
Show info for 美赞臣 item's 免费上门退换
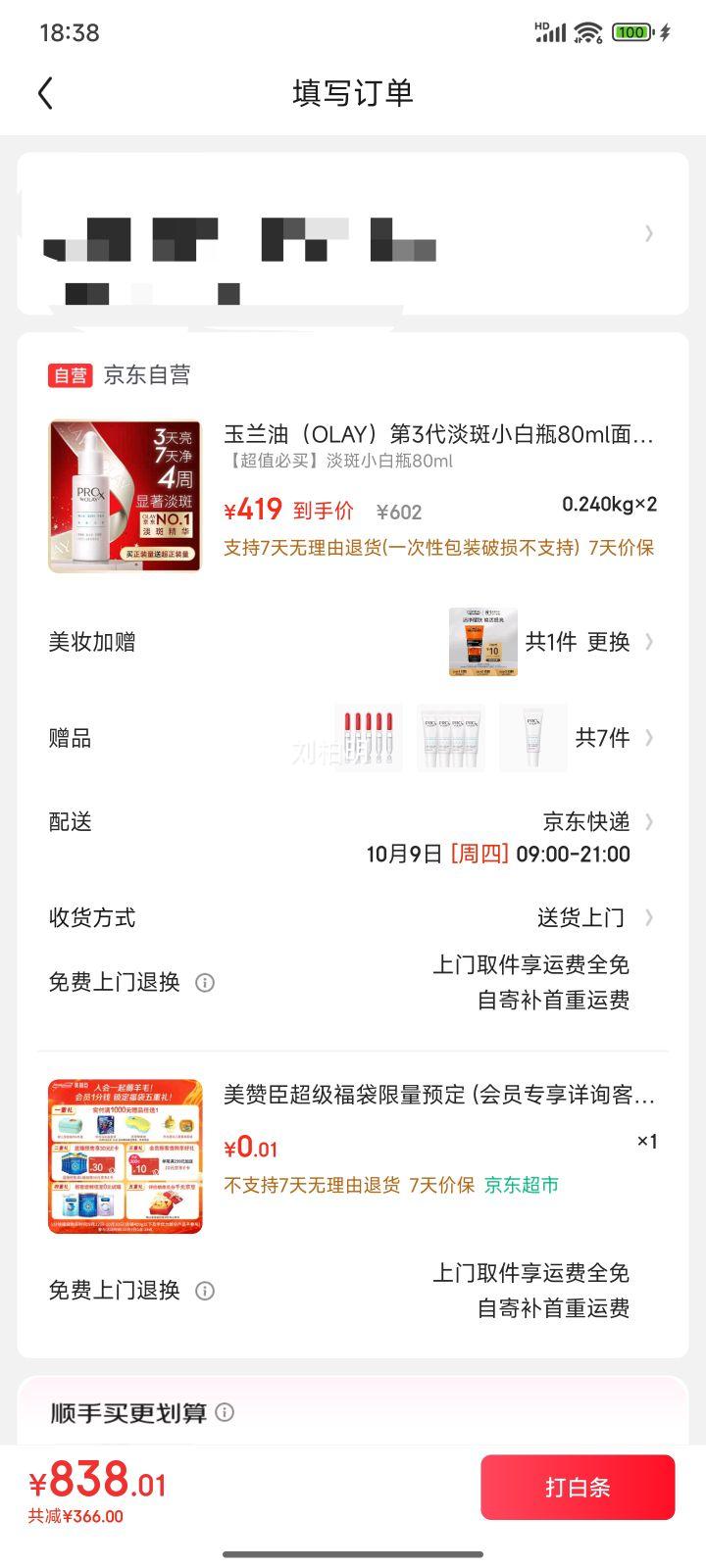[x=205, y=1291]
